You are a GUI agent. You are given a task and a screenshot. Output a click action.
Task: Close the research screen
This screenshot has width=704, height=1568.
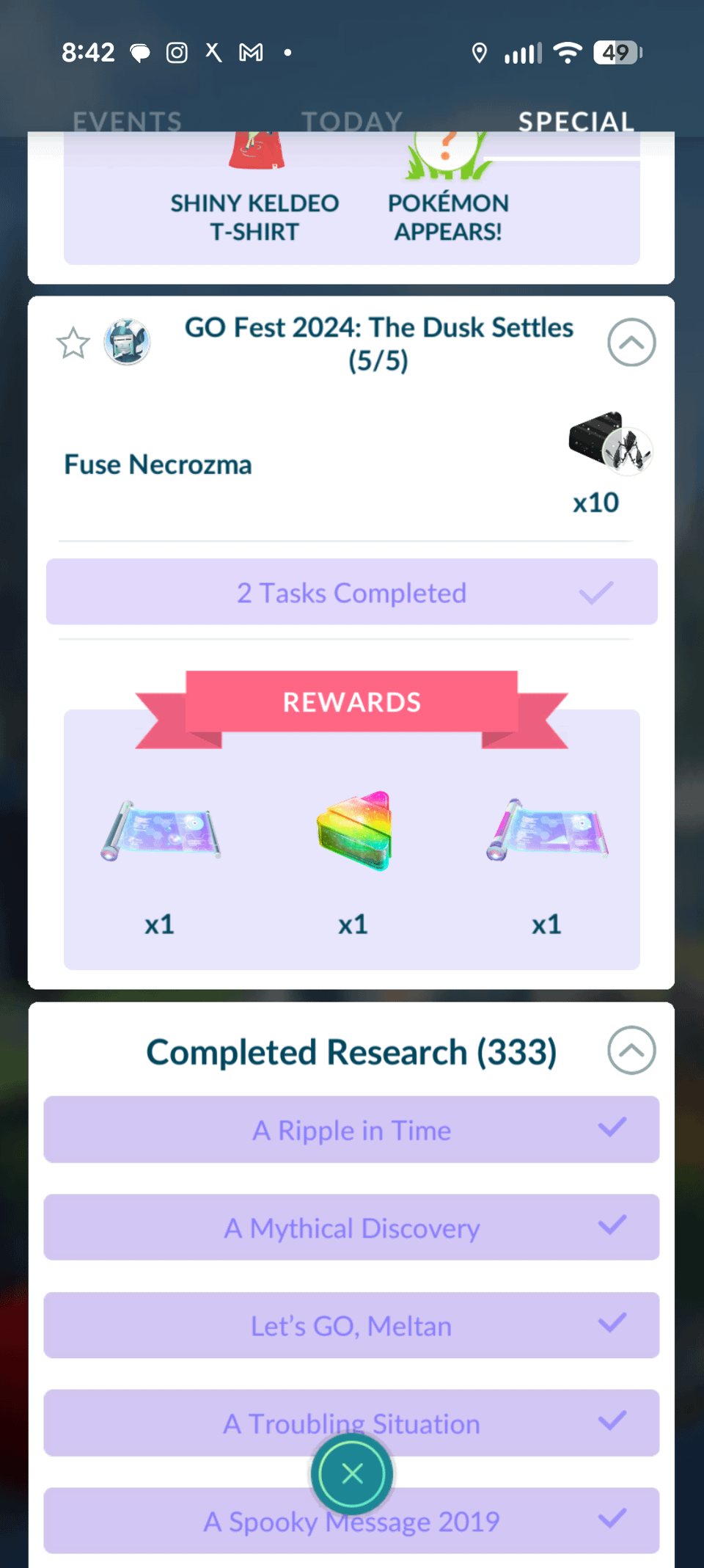click(x=352, y=1473)
